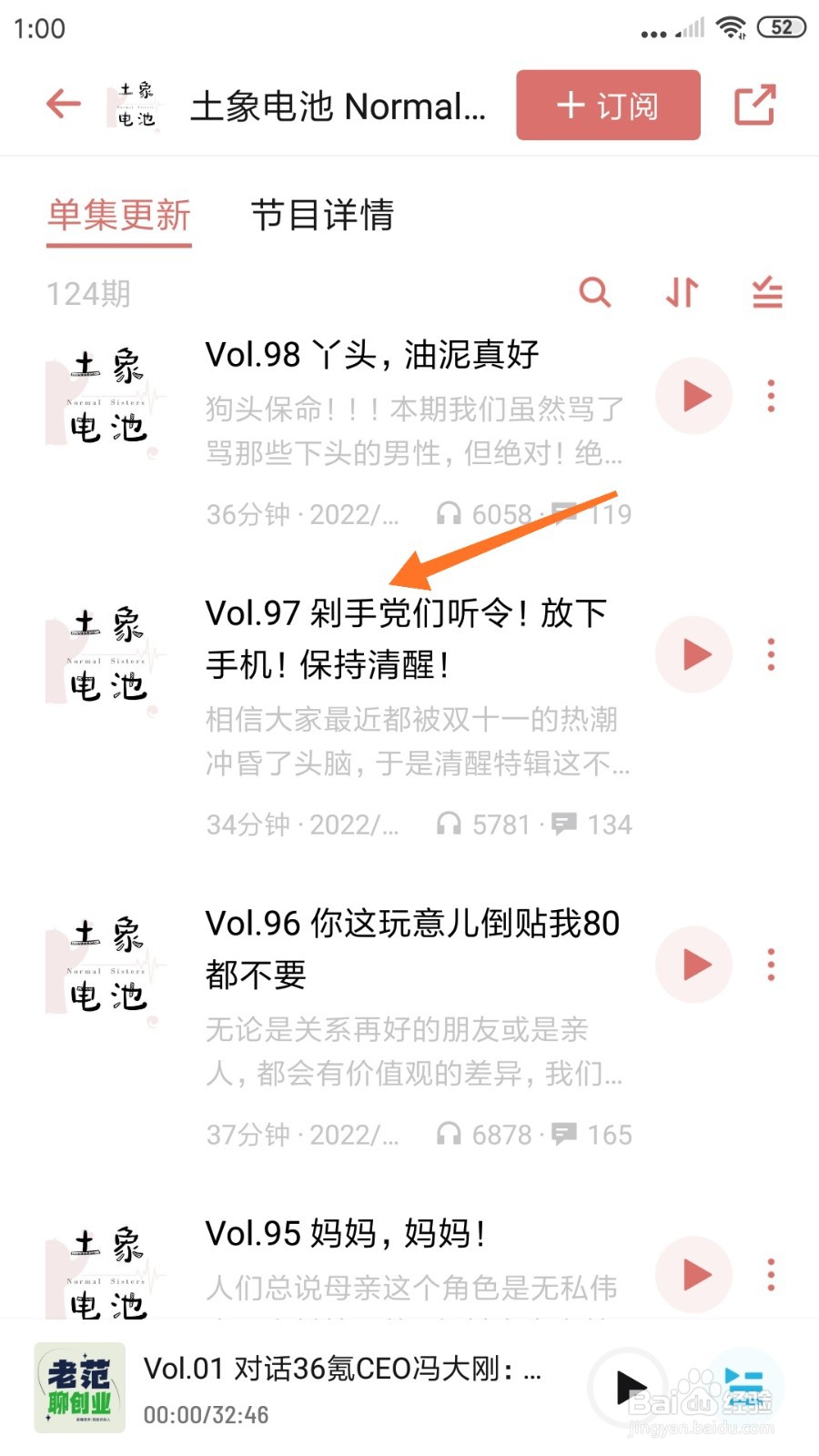The height and width of the screenshot is (1456, 819).
Task: Open the three-dot menu for Vol.98
Action: point(770,396)
